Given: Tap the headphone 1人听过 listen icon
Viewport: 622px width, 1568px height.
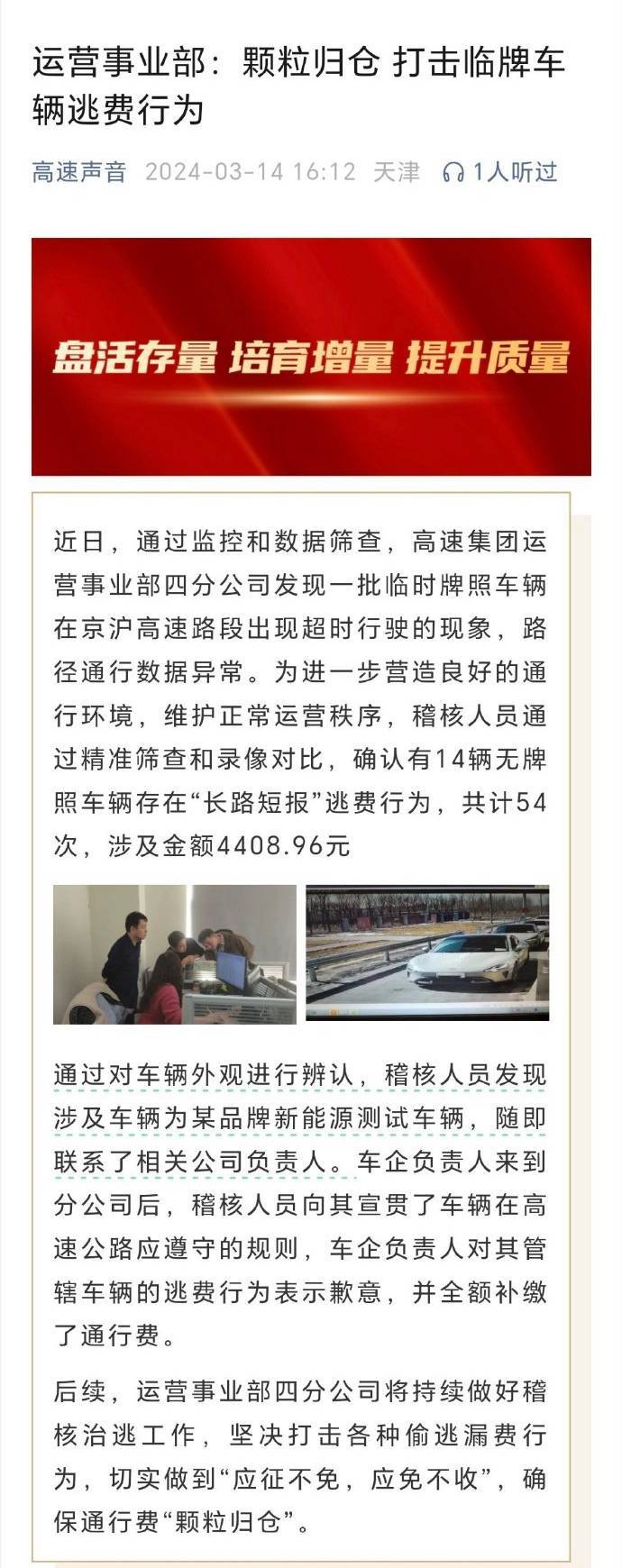Looking at the screenshot, I should [453, 172].
